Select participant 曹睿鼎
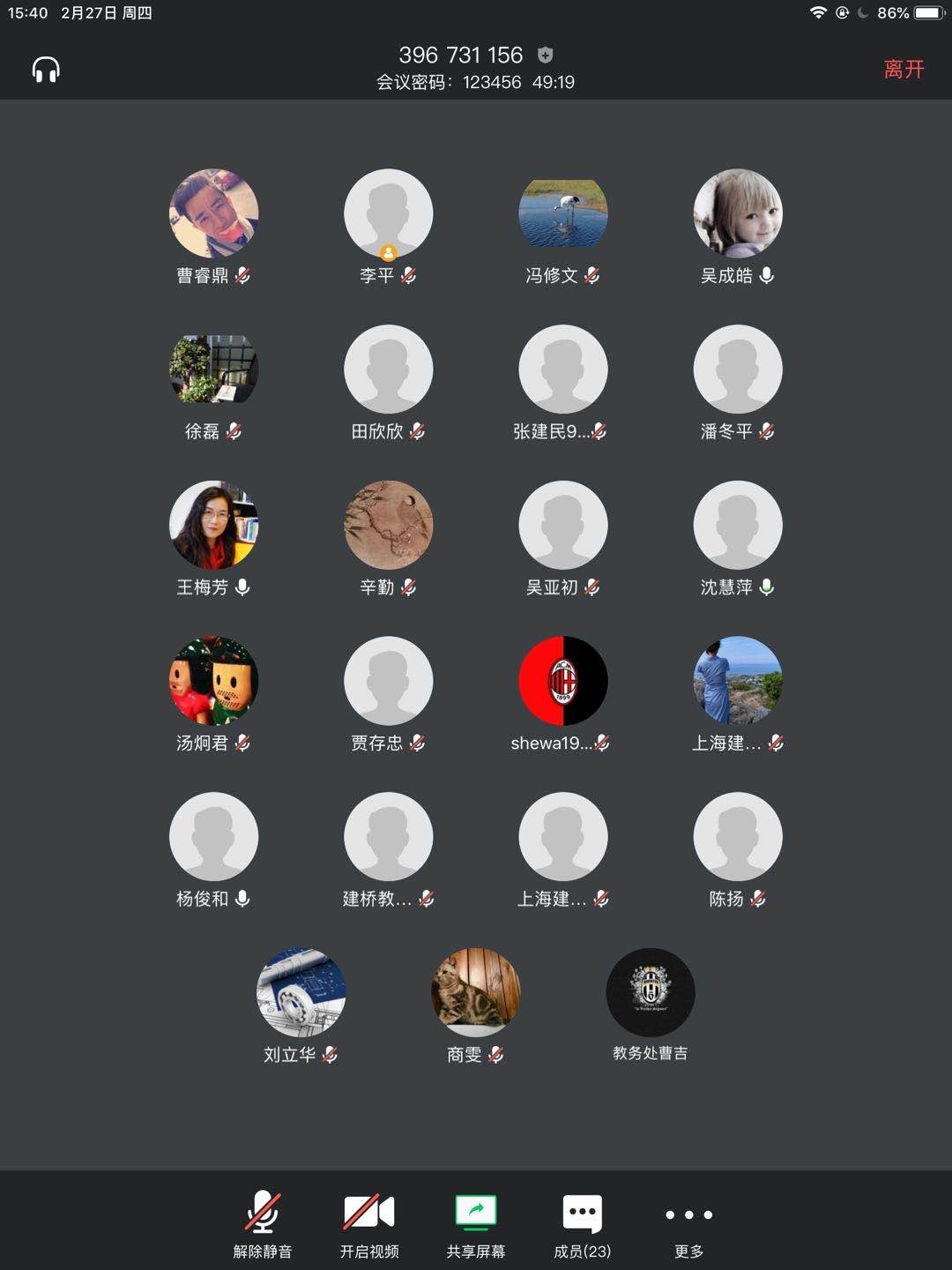 coord(213,214)
